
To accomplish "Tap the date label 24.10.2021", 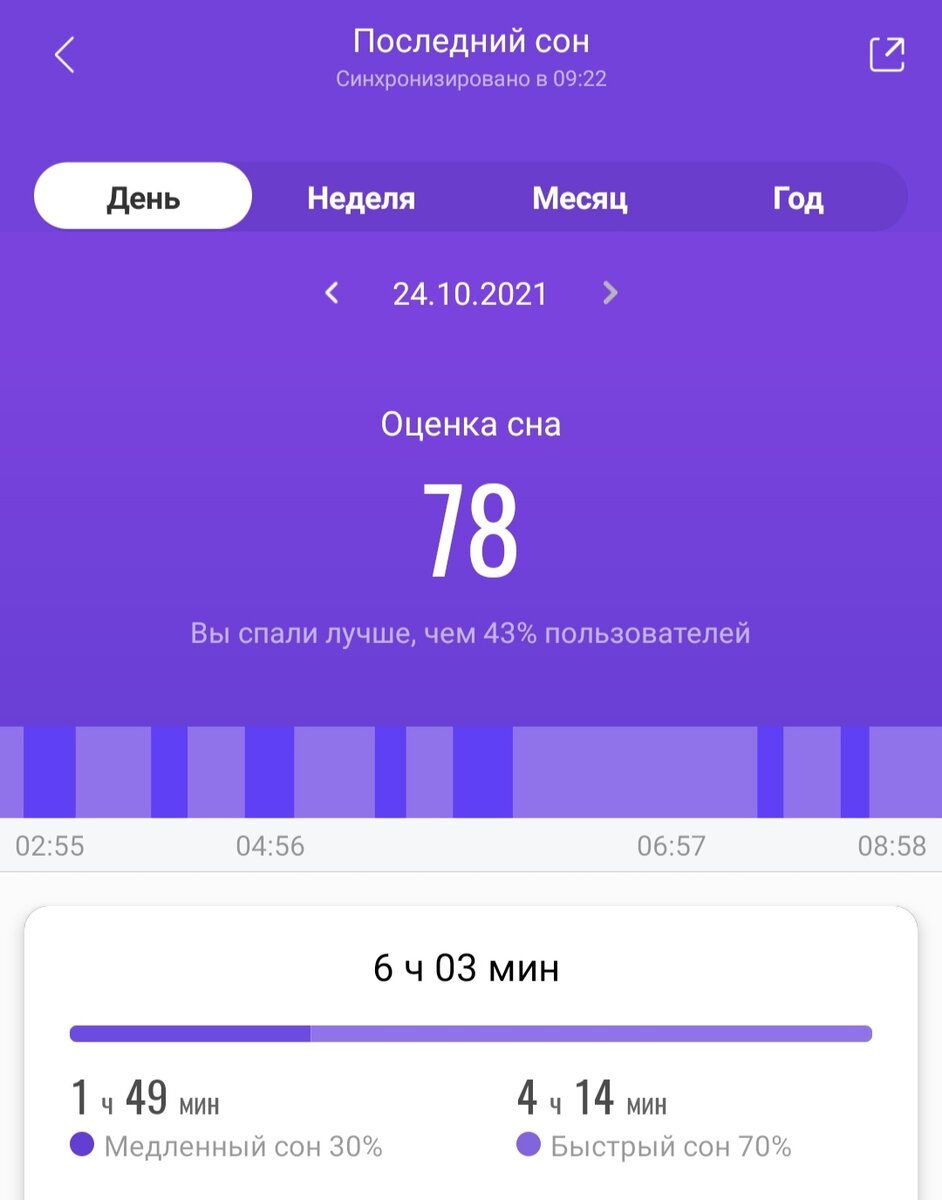I will click(470, 293).
